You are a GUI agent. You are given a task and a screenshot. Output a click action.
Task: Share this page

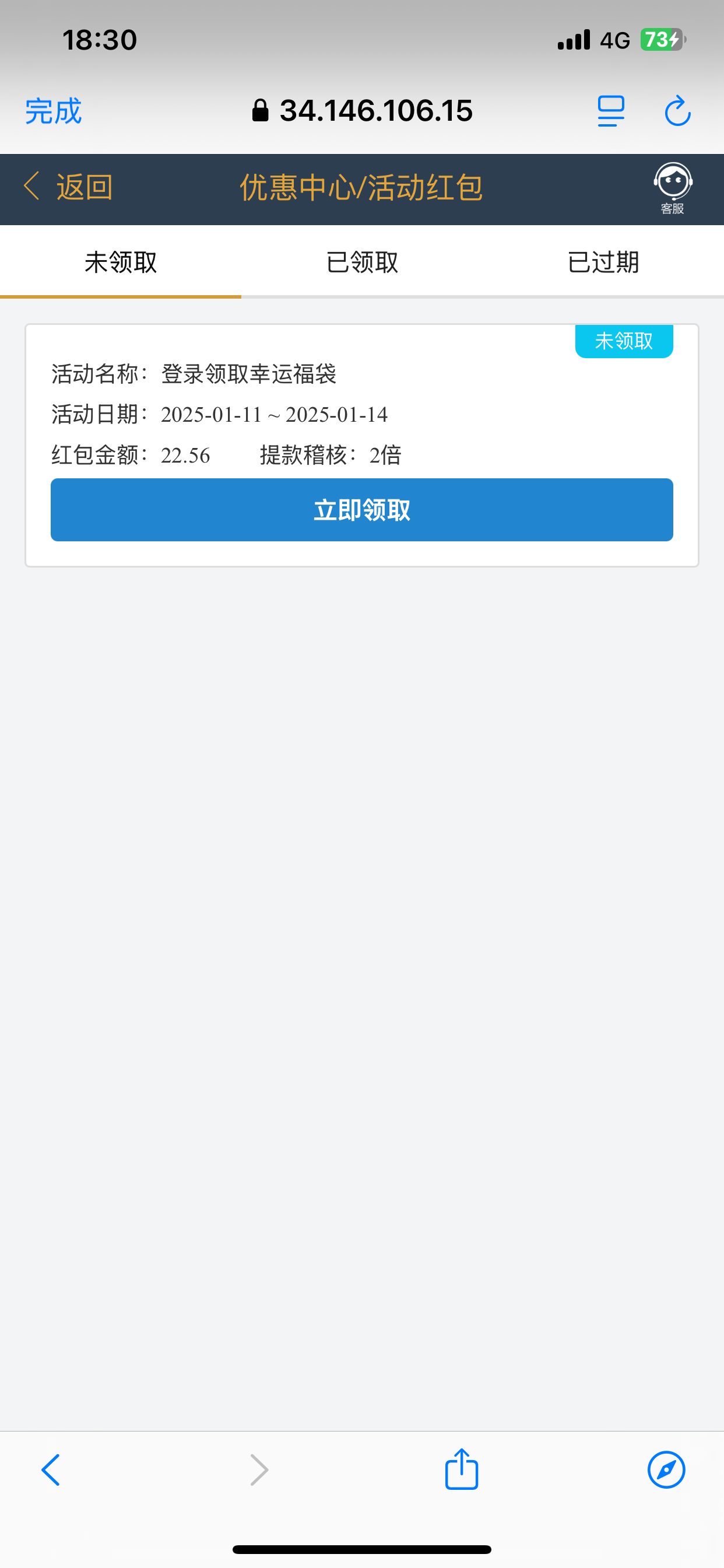462,1469
